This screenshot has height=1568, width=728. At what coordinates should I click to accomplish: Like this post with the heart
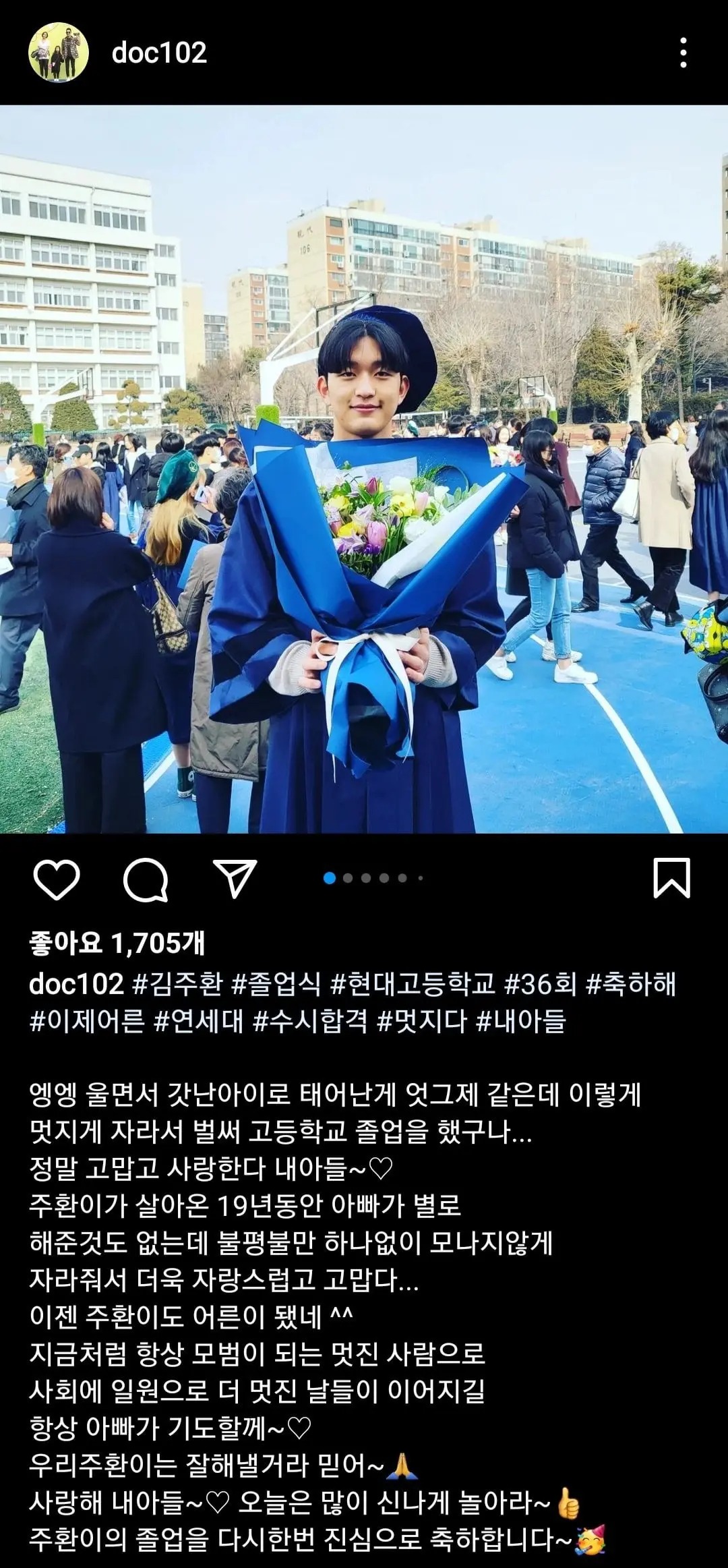(57, 879)
